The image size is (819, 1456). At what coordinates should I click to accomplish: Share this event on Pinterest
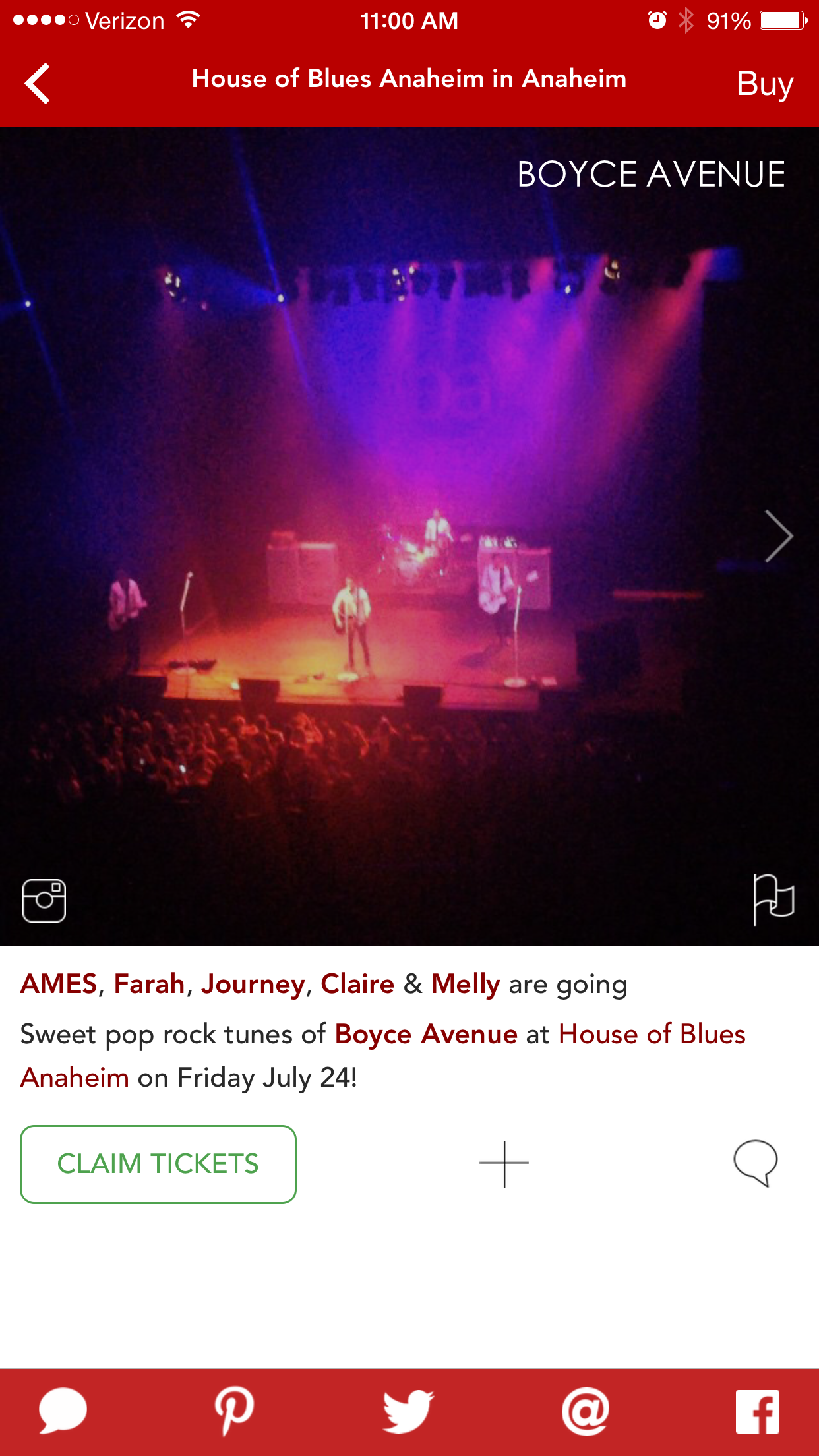234,1411
